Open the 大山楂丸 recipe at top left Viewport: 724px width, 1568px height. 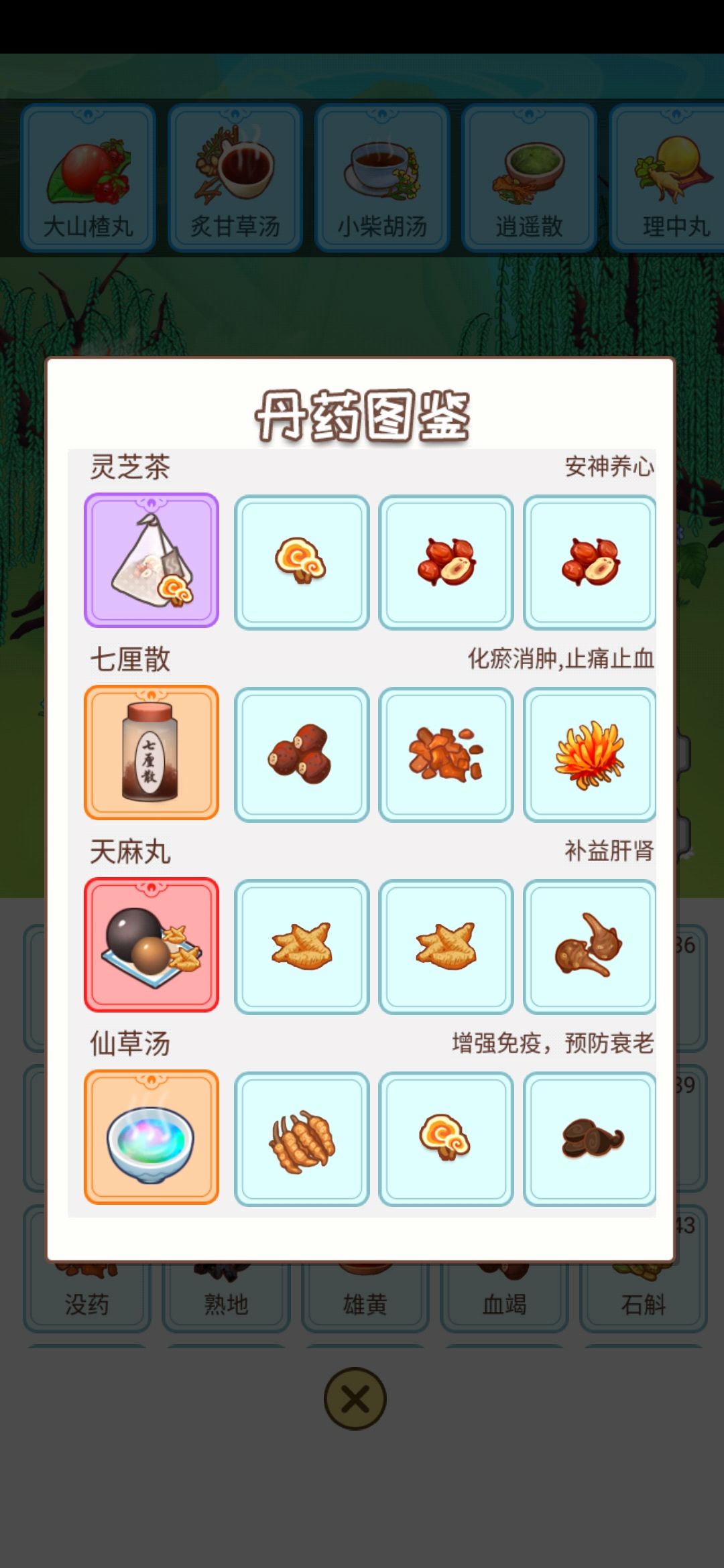[87, 178]
